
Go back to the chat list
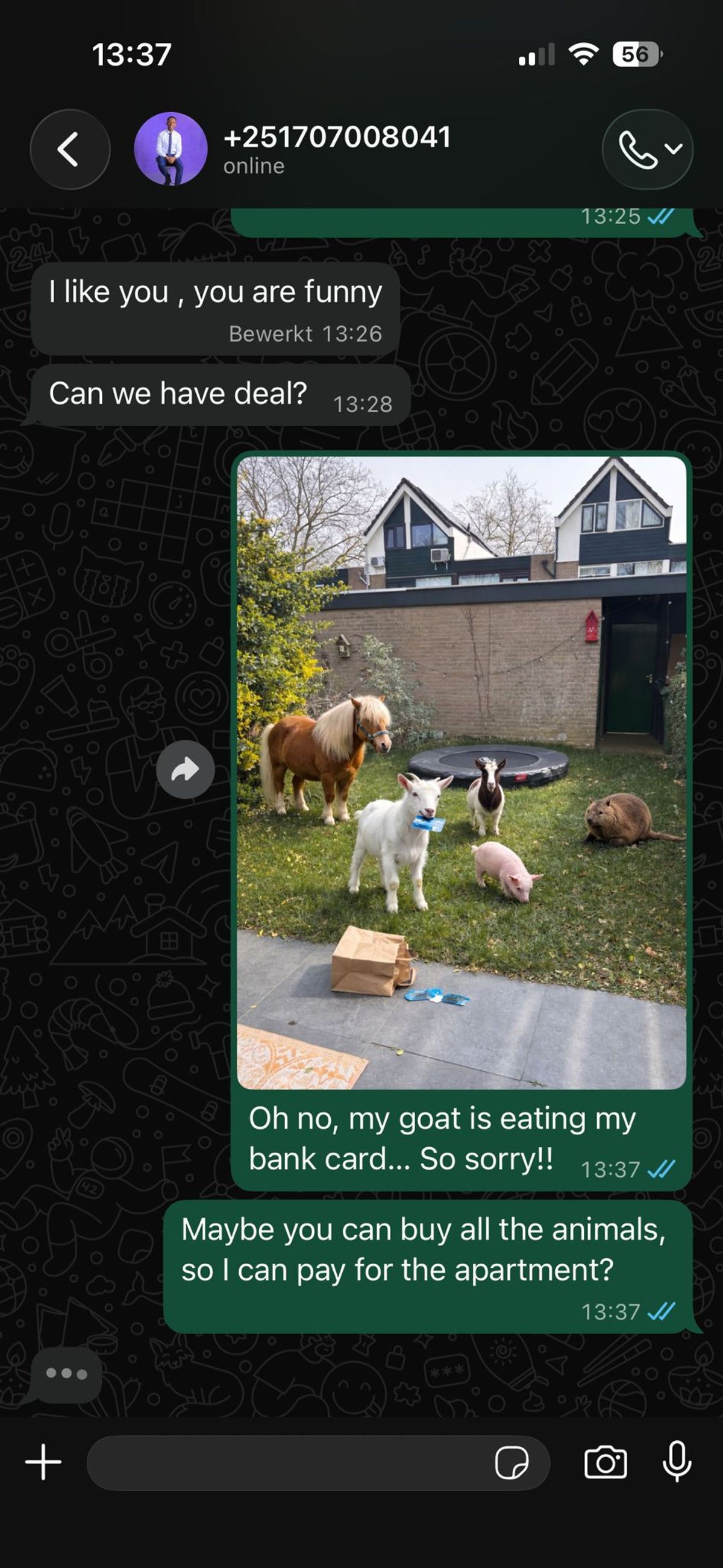[x=69, y=149]
